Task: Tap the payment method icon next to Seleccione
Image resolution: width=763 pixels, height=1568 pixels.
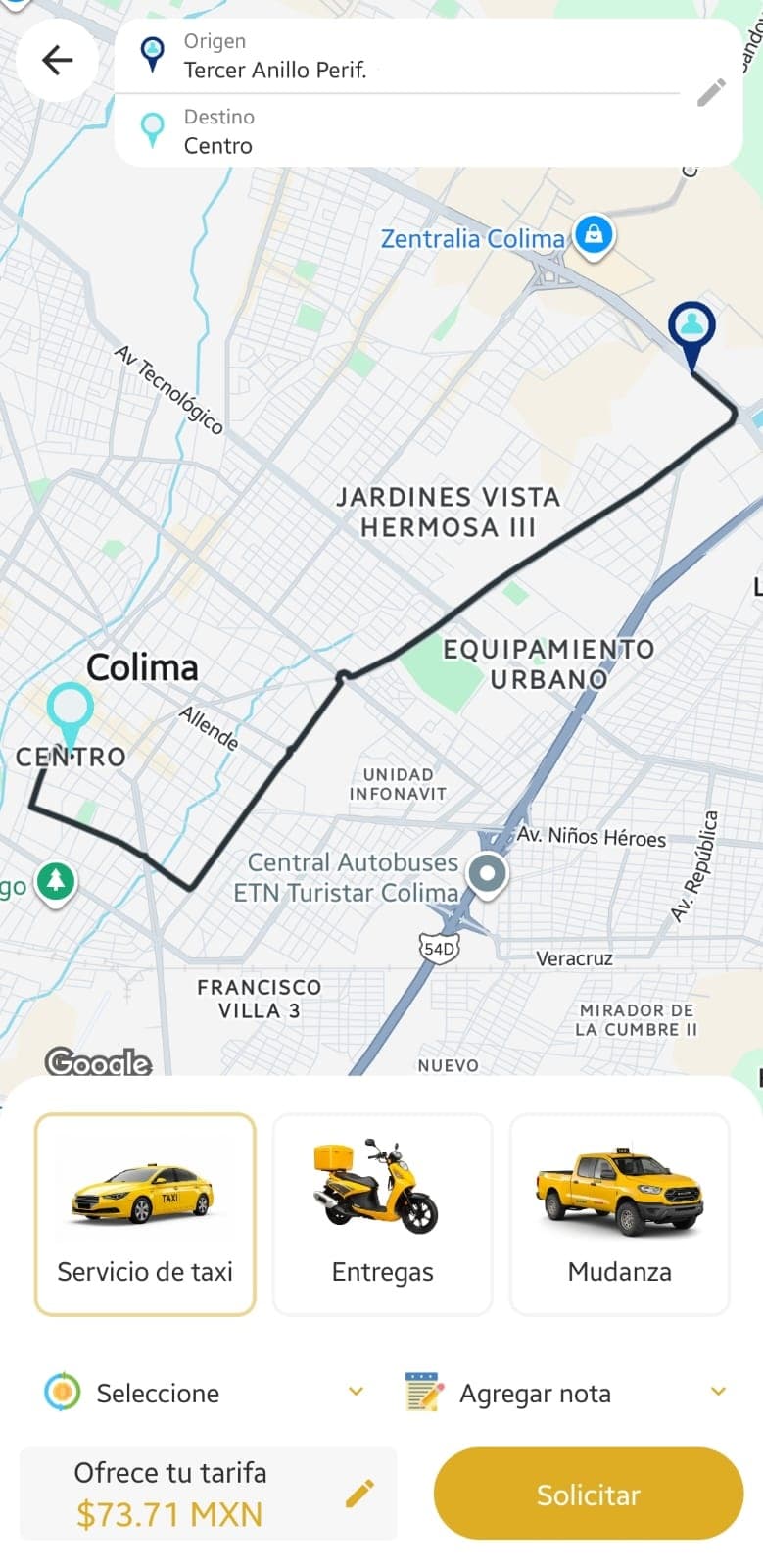Action: (x=61, y=1392)
